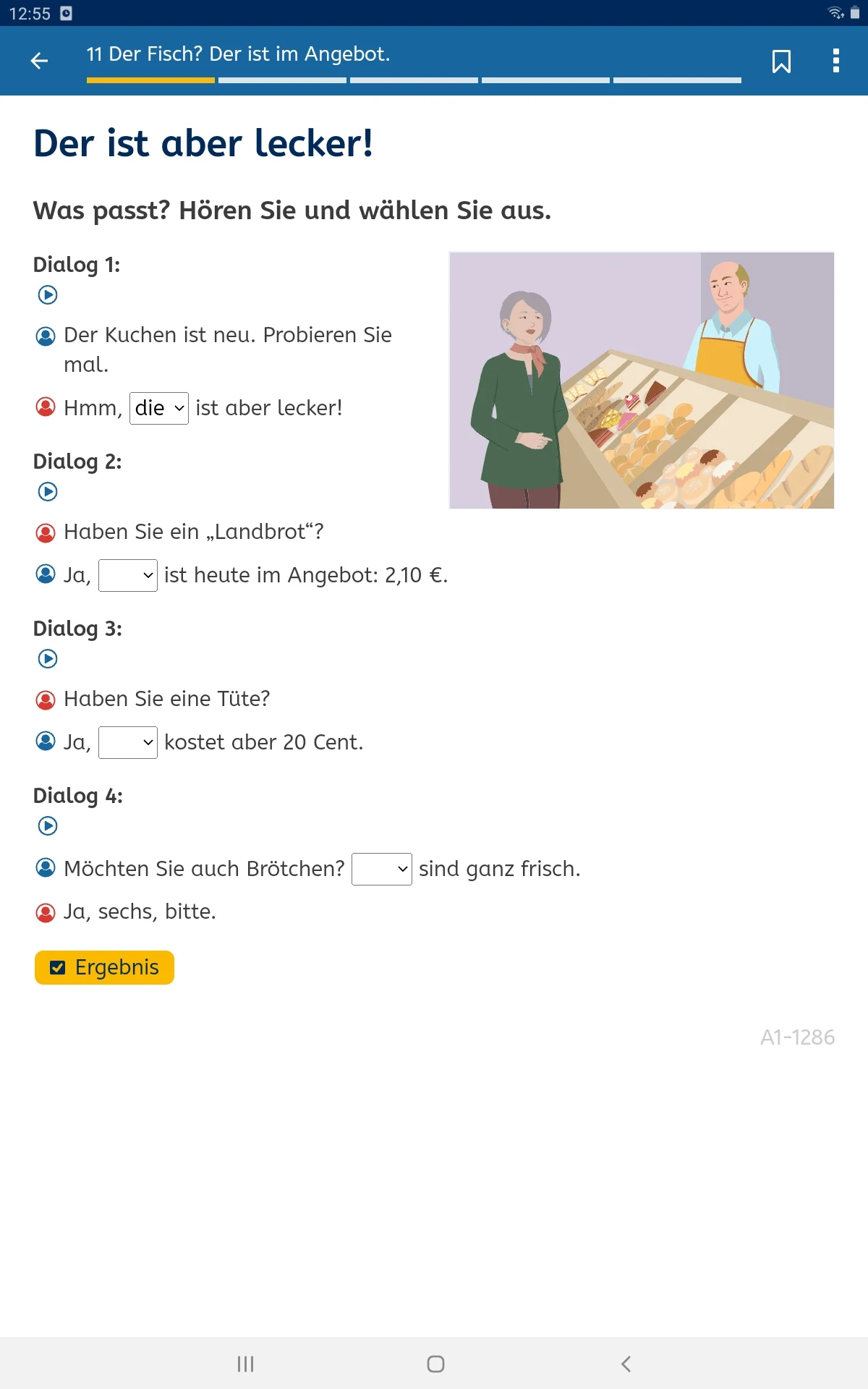Play the audio for Dialog 4

pyautogui.click(x=48, y=826)
